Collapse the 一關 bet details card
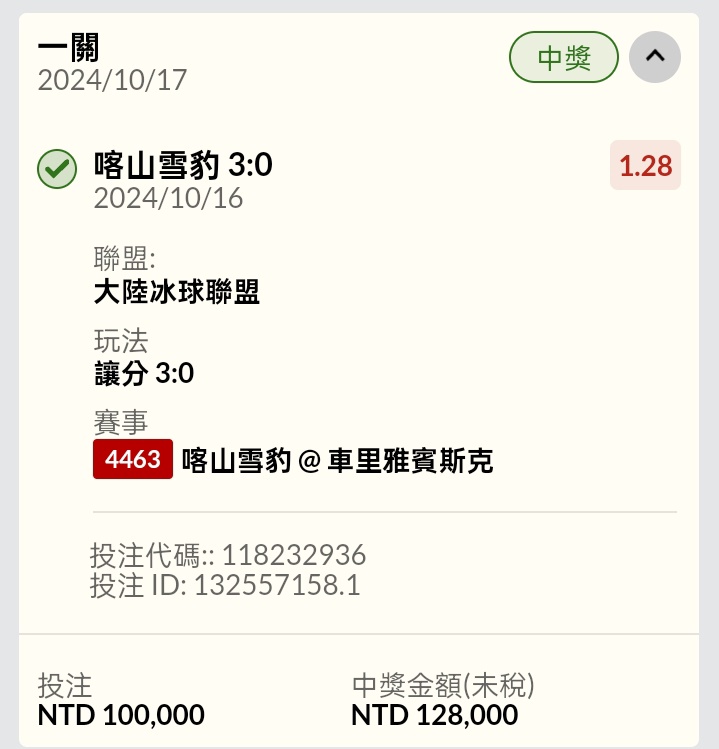This screenshot has height=749, width=719. pyautogui.click(x=654, y=57)
